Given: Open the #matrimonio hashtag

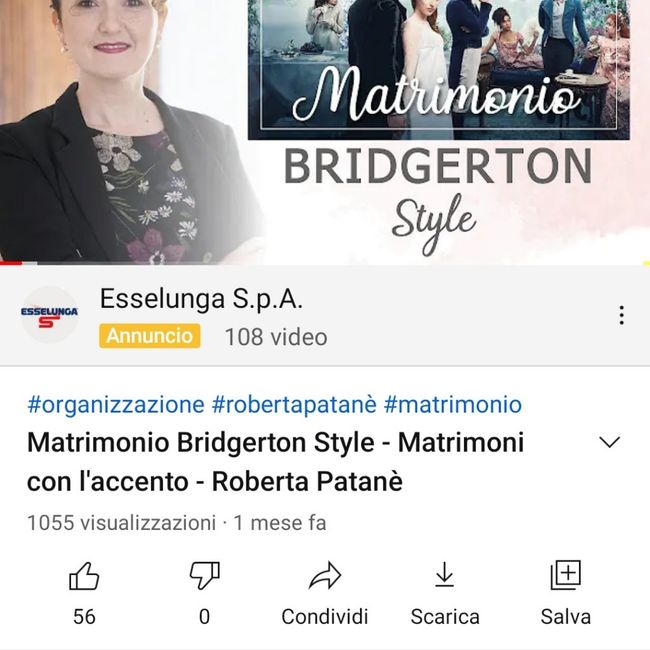Looking at the screenshot, I should [x=452, y=404].
